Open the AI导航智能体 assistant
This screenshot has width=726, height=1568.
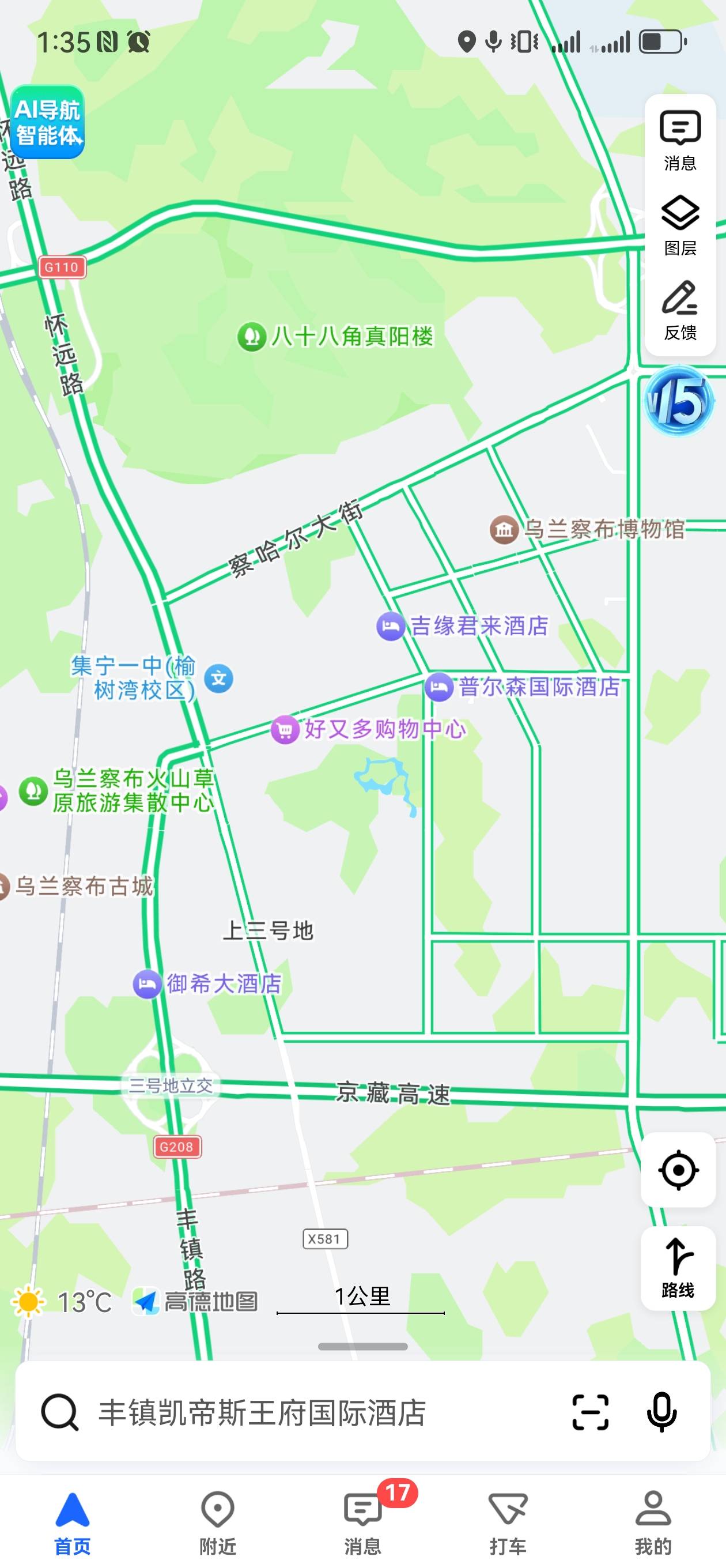[47, 122]
